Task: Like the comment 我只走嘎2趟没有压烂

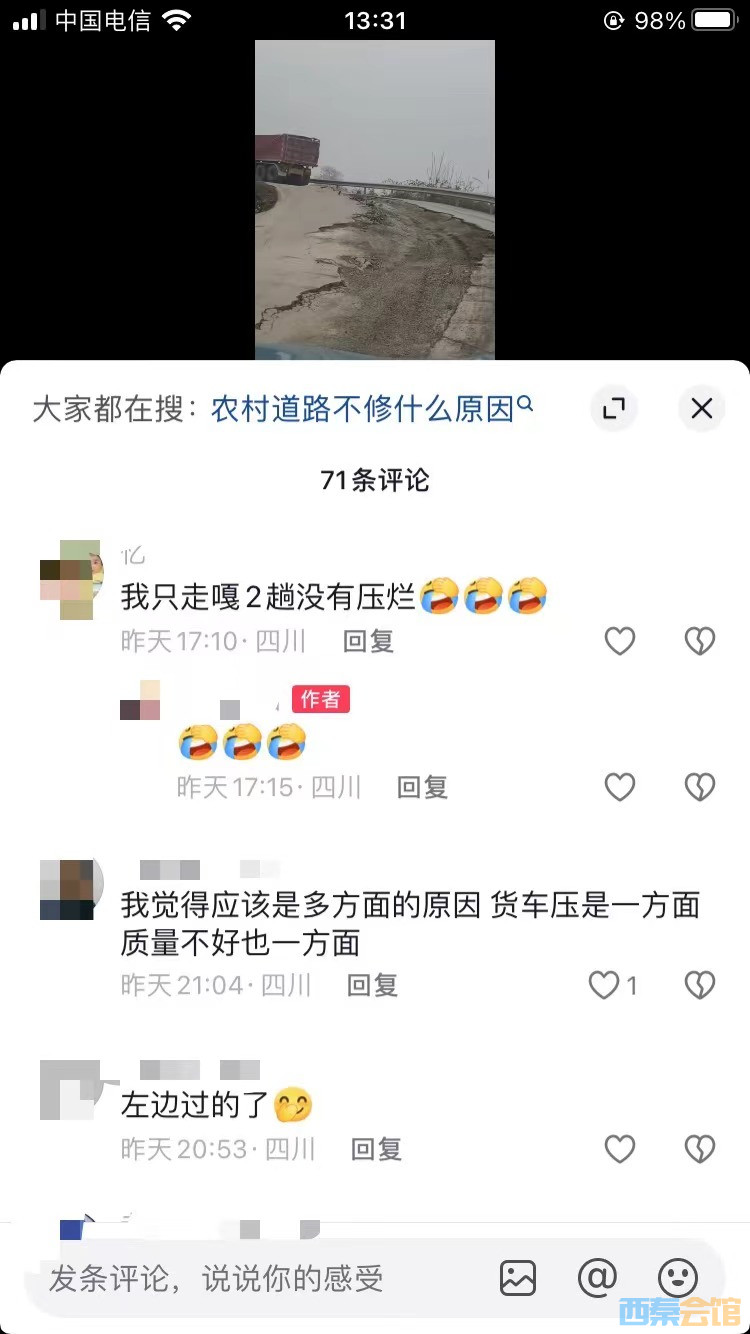Action: [x=620, y=641]
